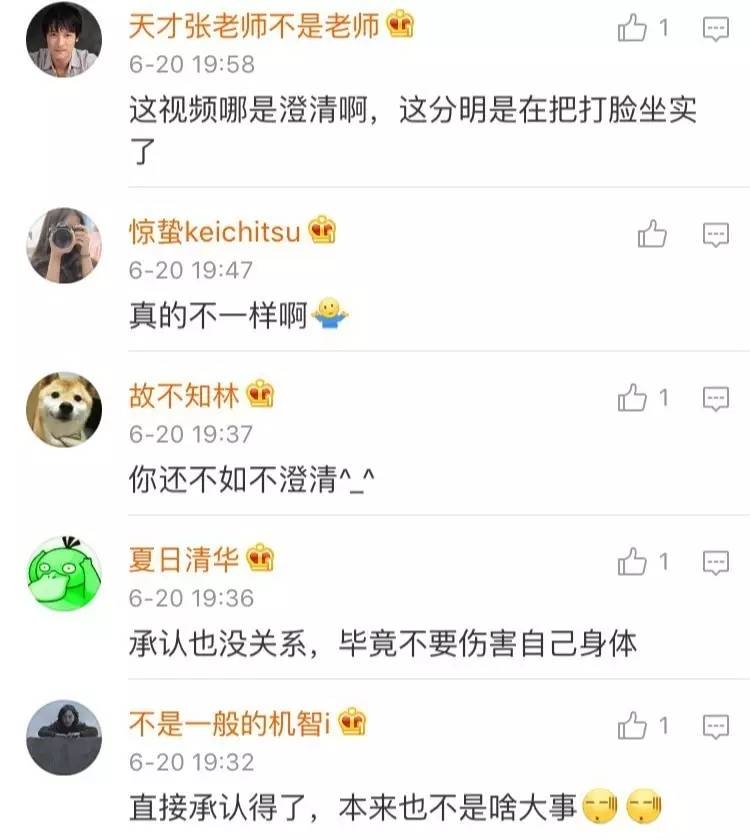The width and height of the screenshot is (750, 839).
Task: Like 夏日清华's comment
Action: click(x=633, y=562)
